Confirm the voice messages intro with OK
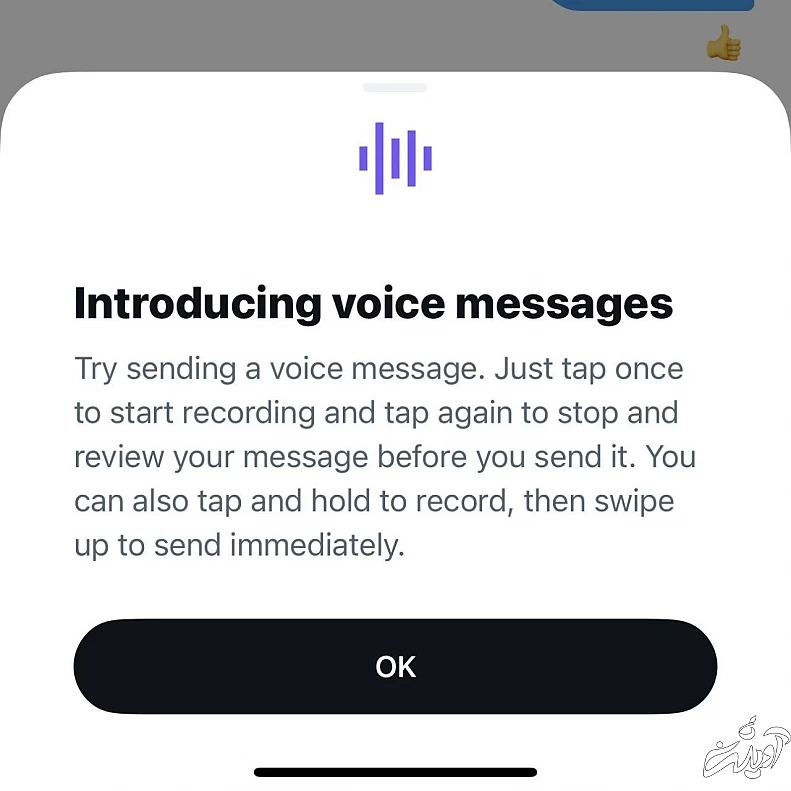Screen dimensions: 791x791 395,666
